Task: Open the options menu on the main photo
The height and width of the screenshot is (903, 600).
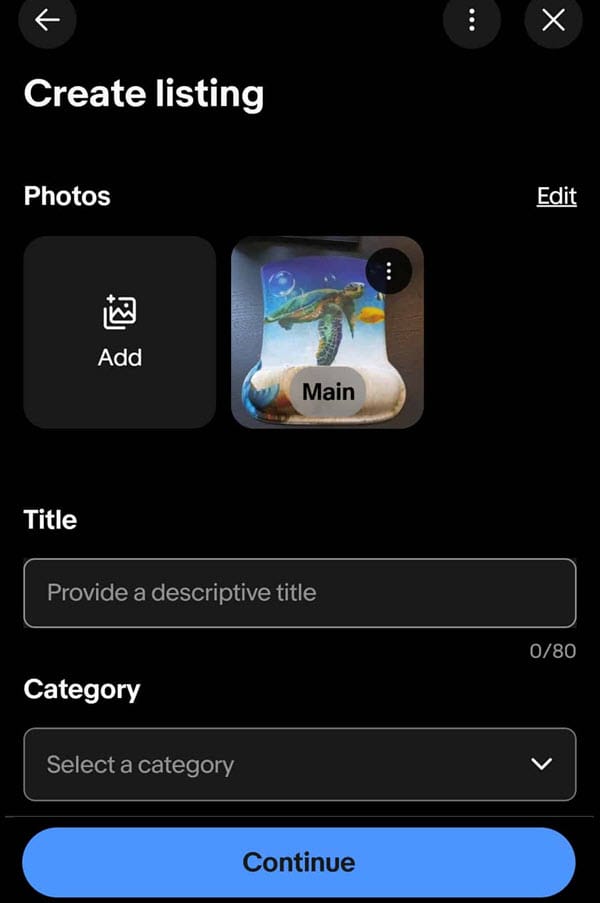Action: click(x=389, y=271)
